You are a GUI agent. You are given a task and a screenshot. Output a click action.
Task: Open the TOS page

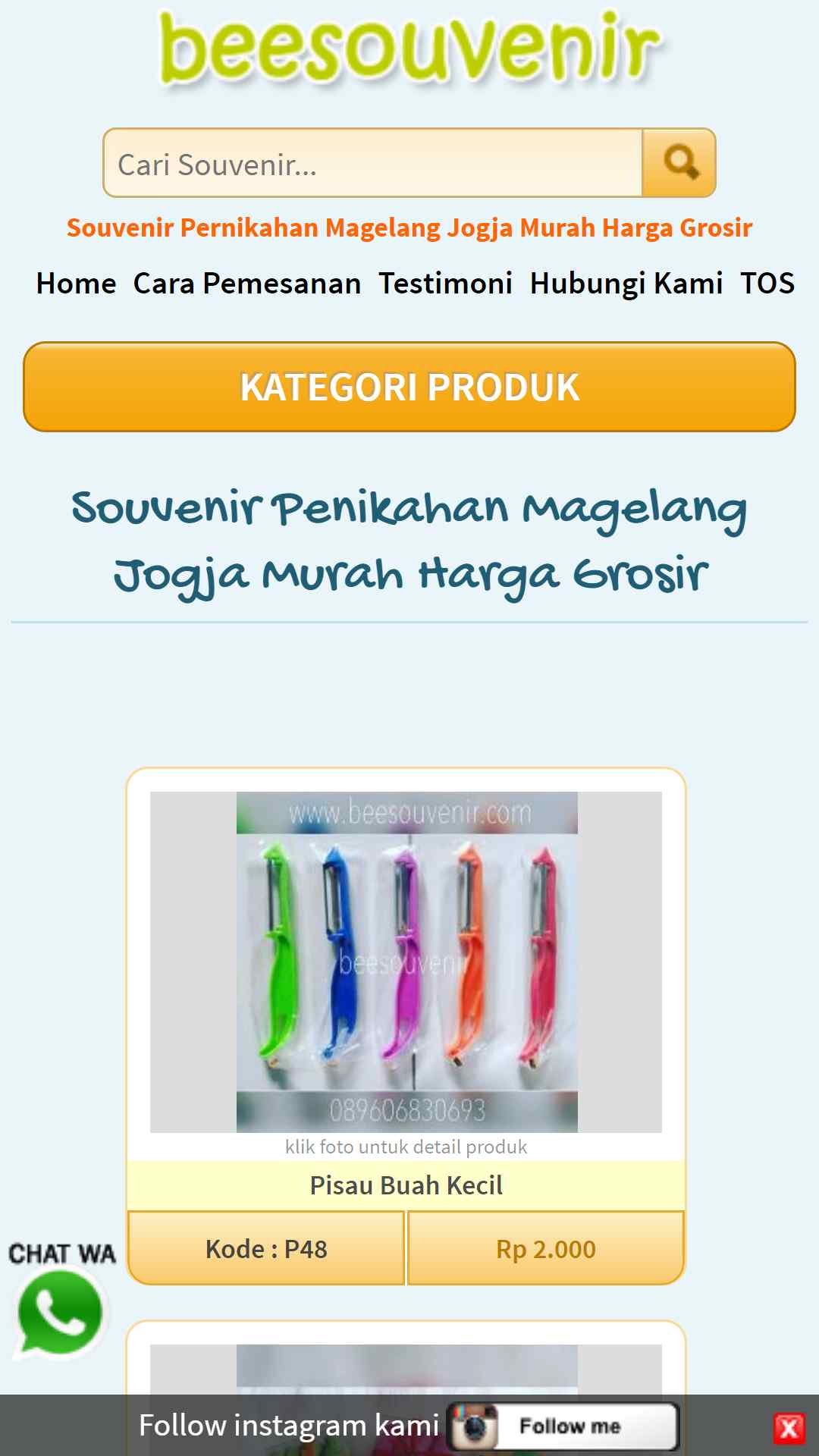(x=767, y=284)
